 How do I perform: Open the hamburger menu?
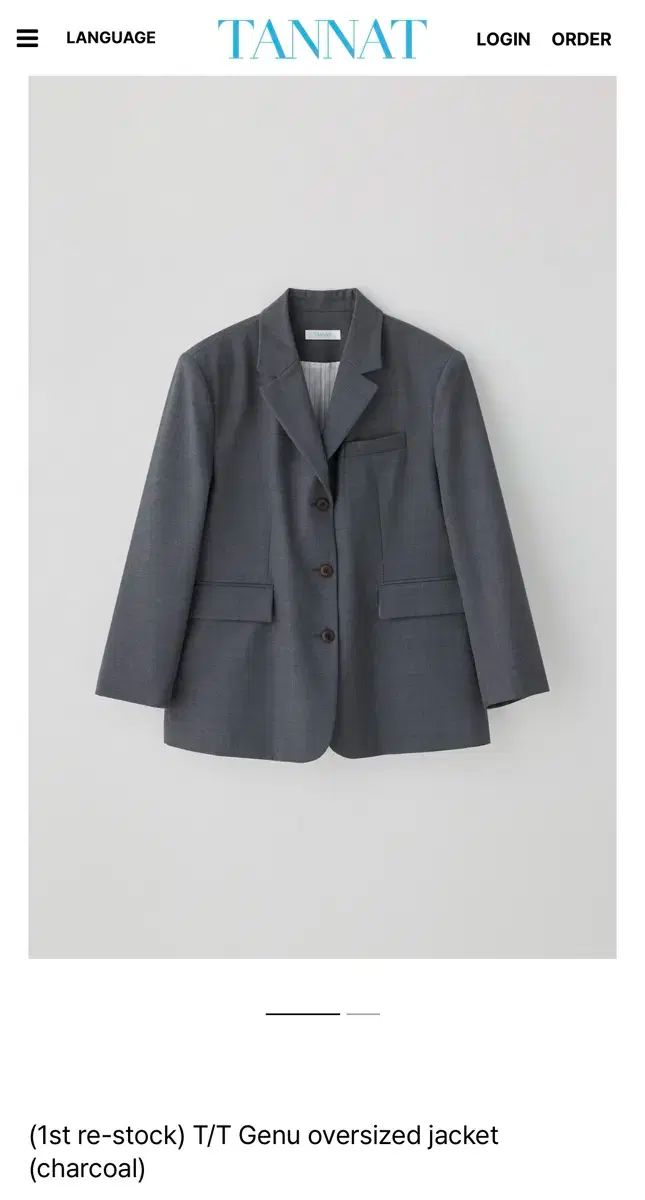click(27, 38)
